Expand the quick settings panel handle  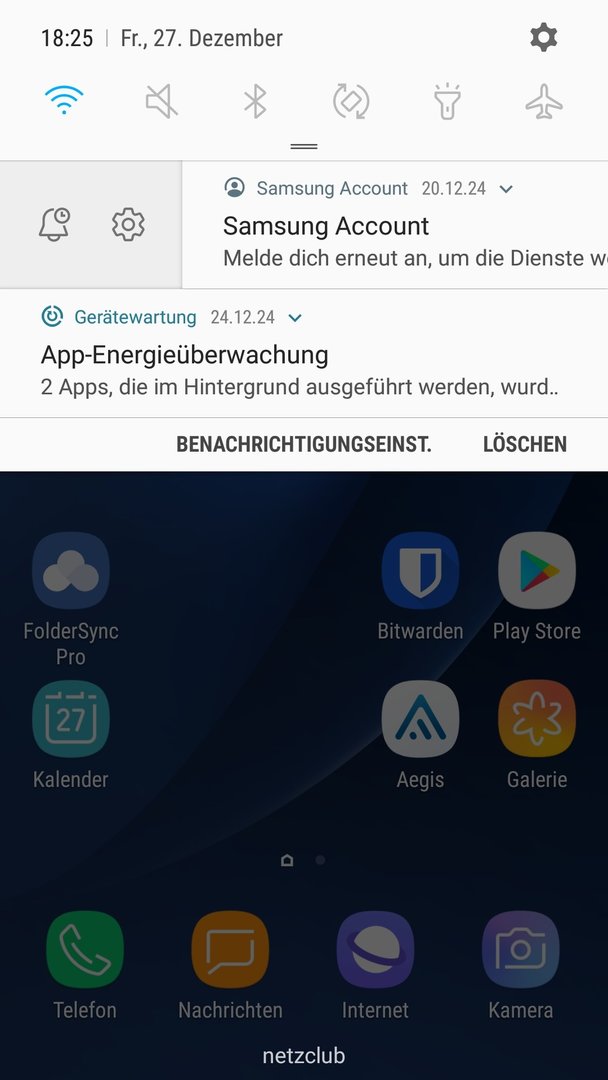[304, 147]
